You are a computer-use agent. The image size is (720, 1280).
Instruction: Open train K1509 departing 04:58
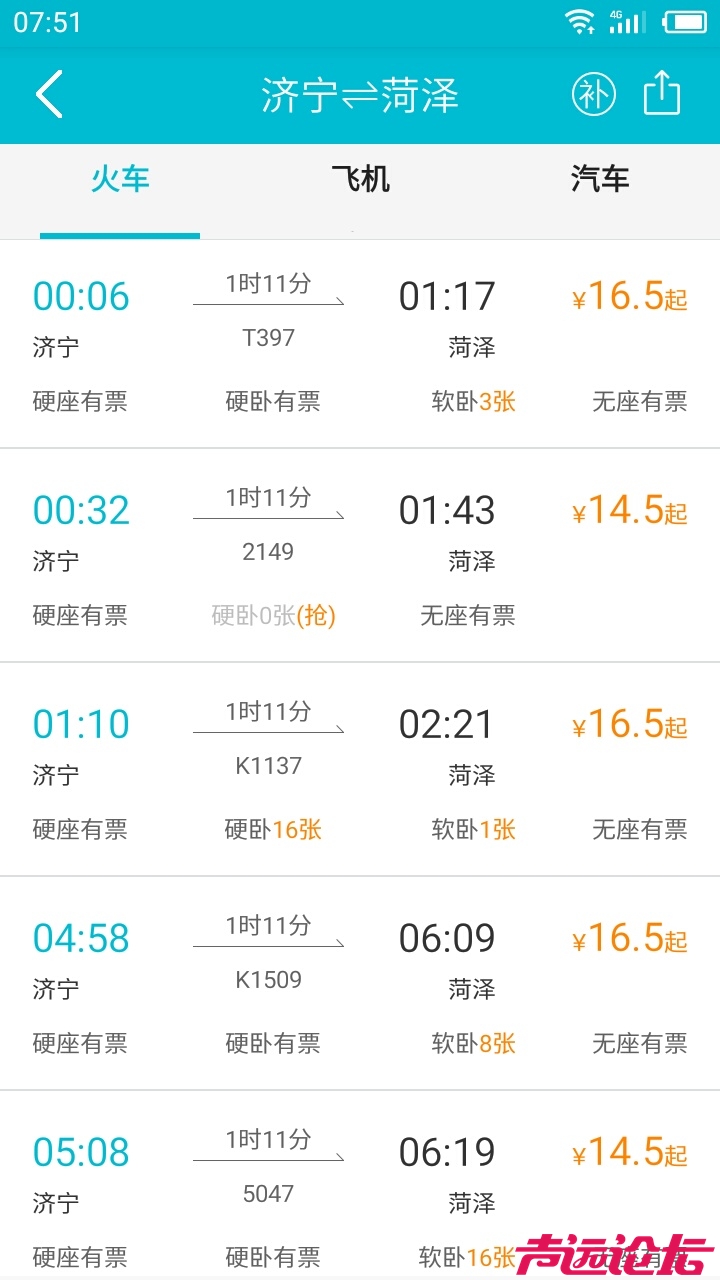pyautogui.click(x=360, y=986)
